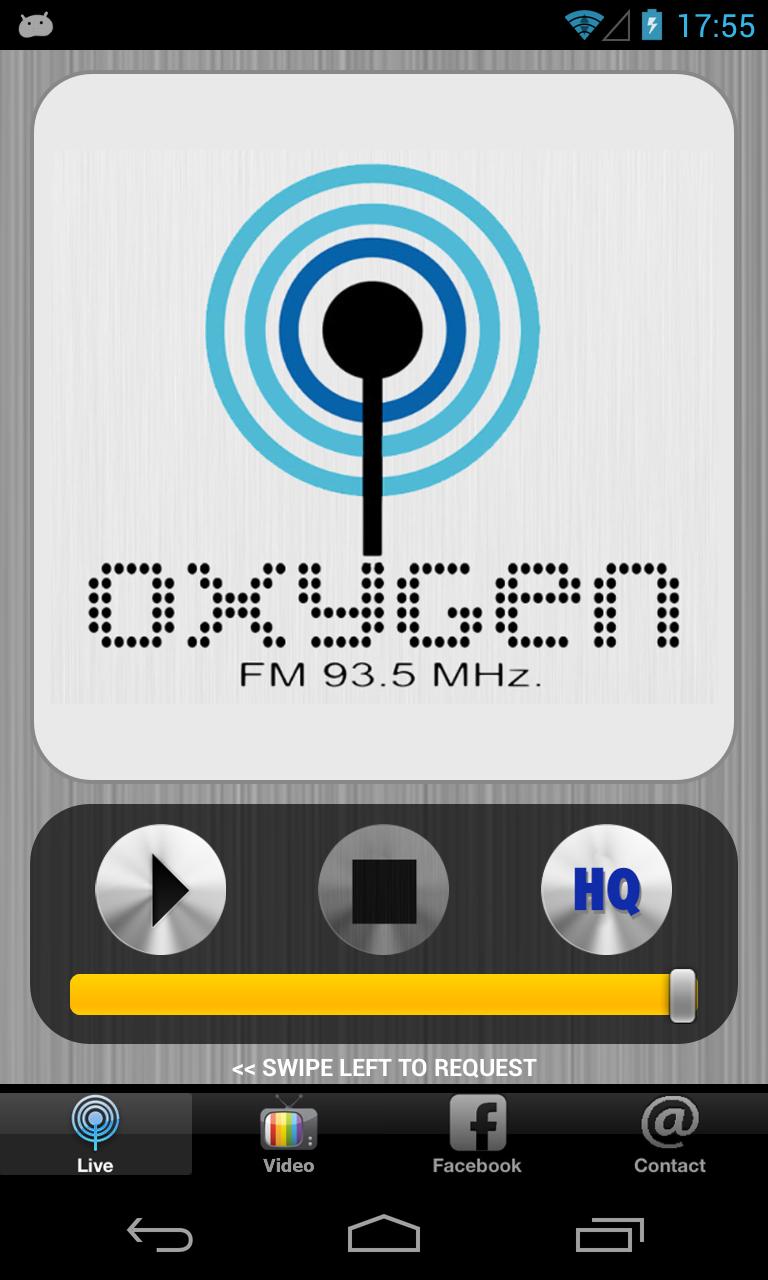Select the Live tab

[x=95, y=1134]
